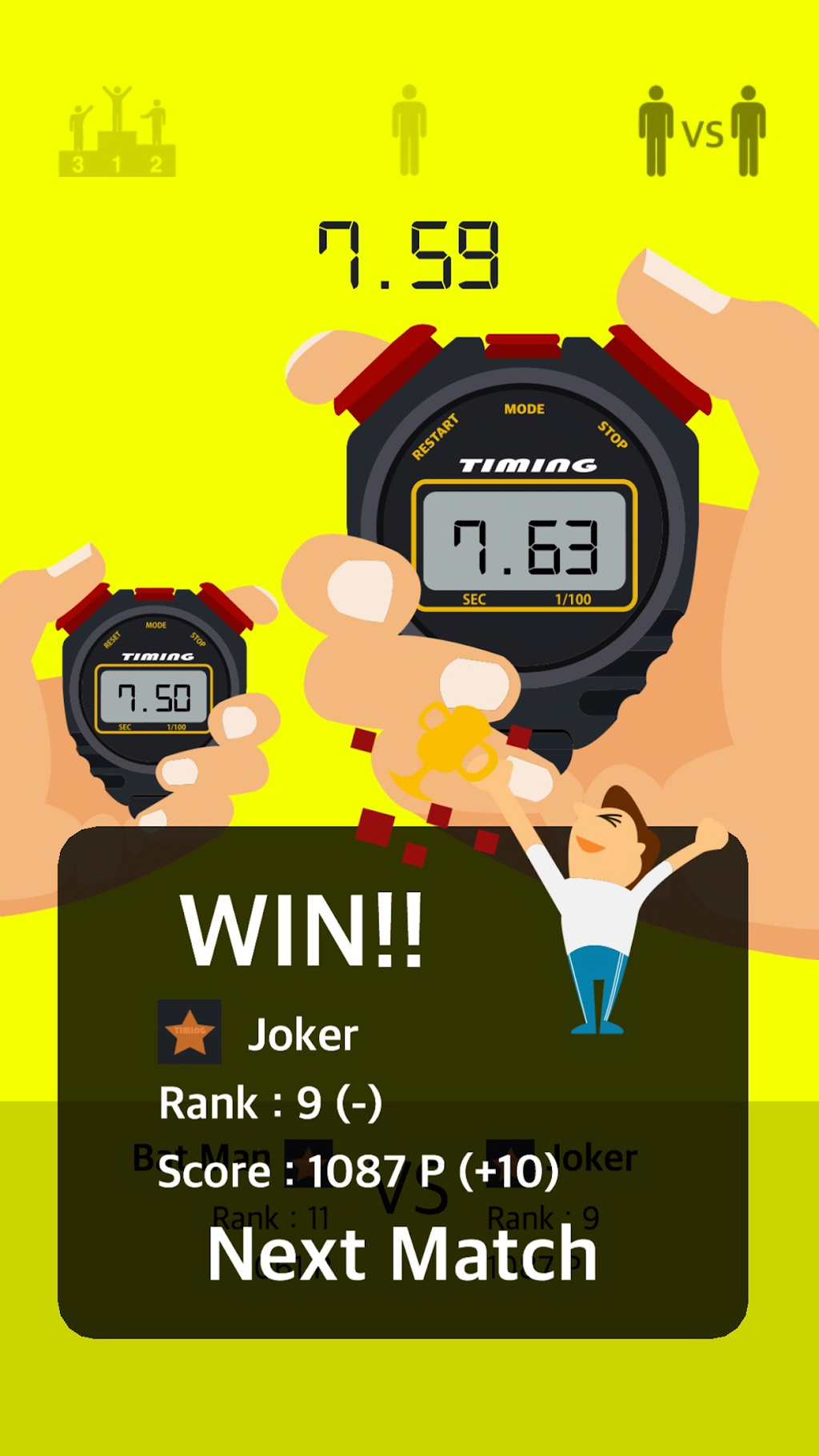Start the Next Match
Viewport: 819px width, 1456px height.
click(402, 1255)
